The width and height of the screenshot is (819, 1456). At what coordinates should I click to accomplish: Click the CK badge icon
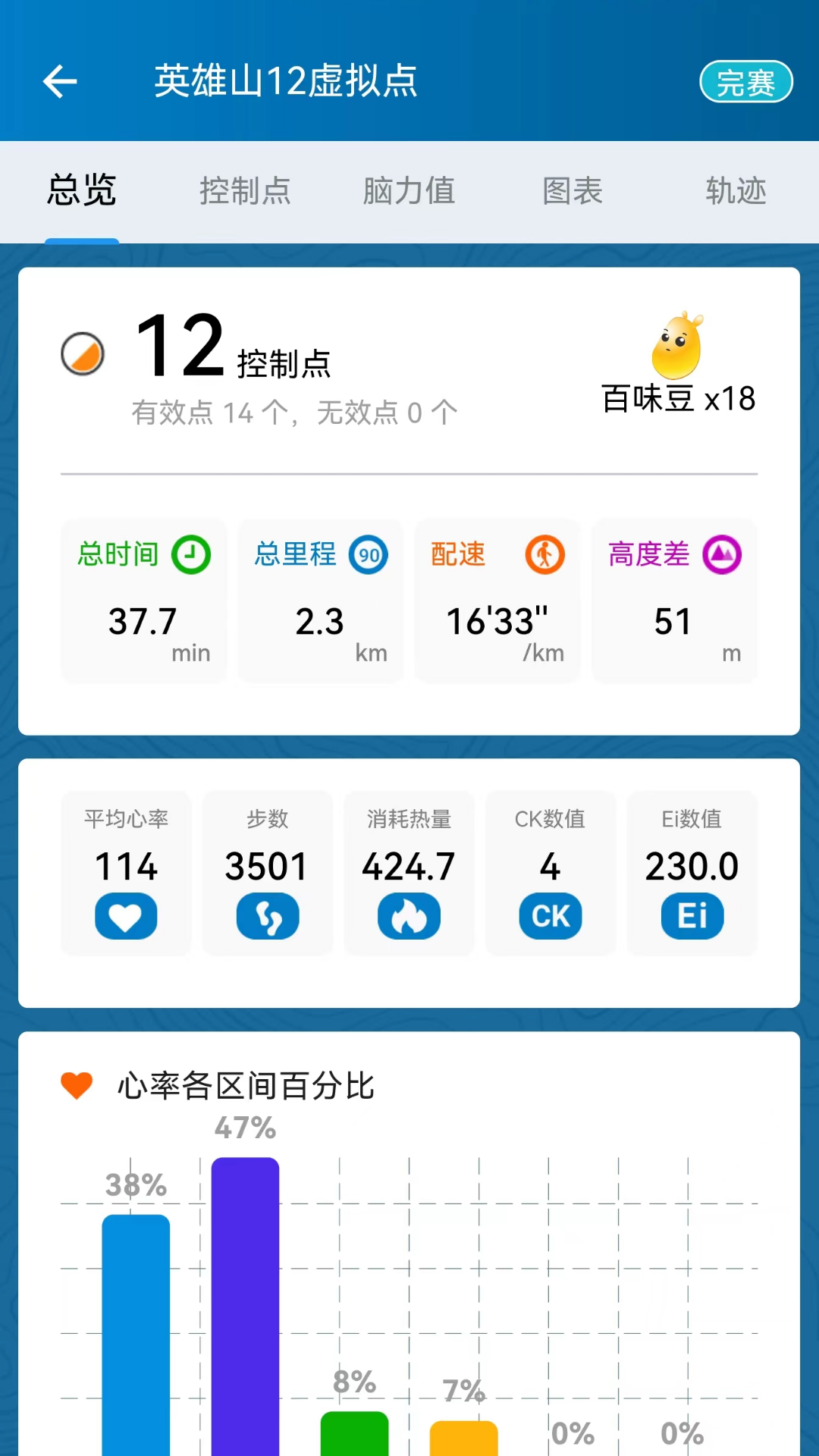pyautogui.click(x=551, y=916)
